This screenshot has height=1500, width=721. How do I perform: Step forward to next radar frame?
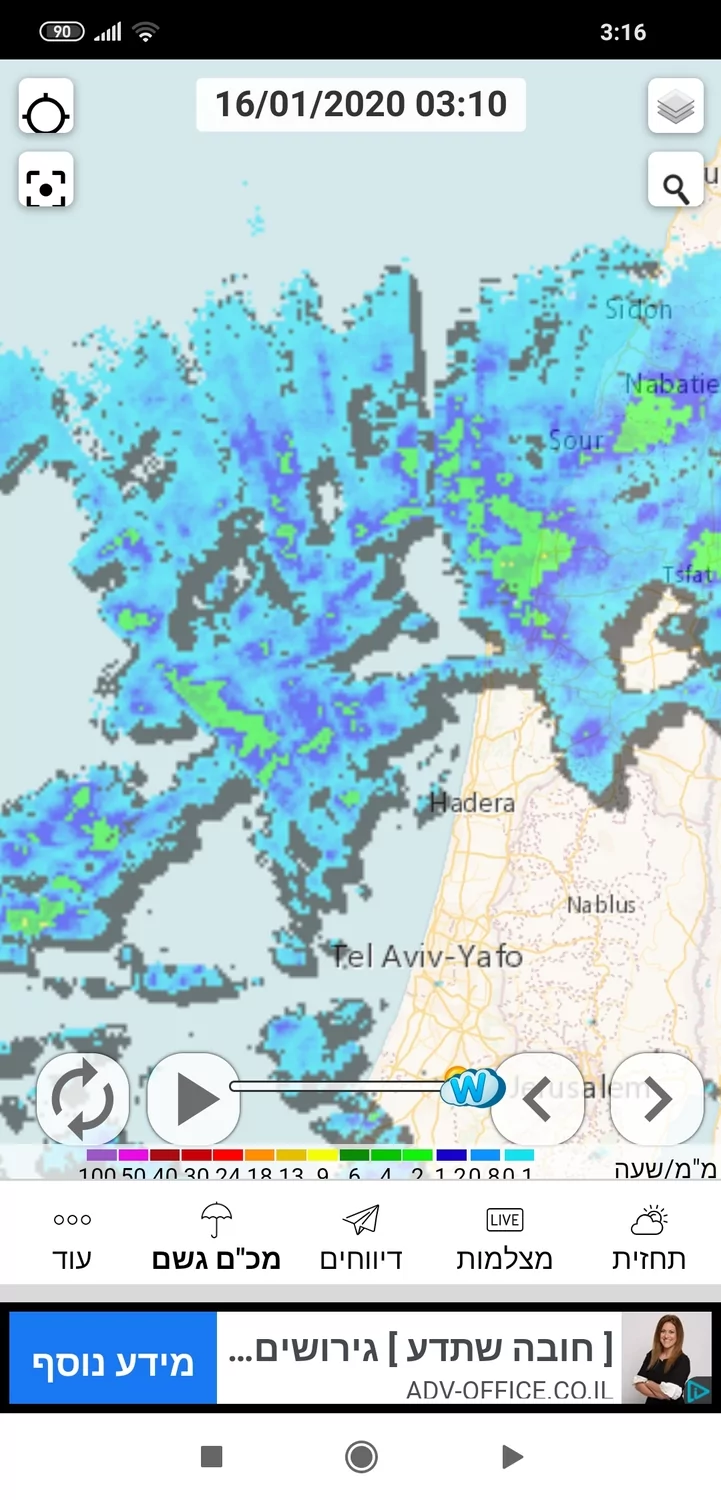tap(656, 1099)
